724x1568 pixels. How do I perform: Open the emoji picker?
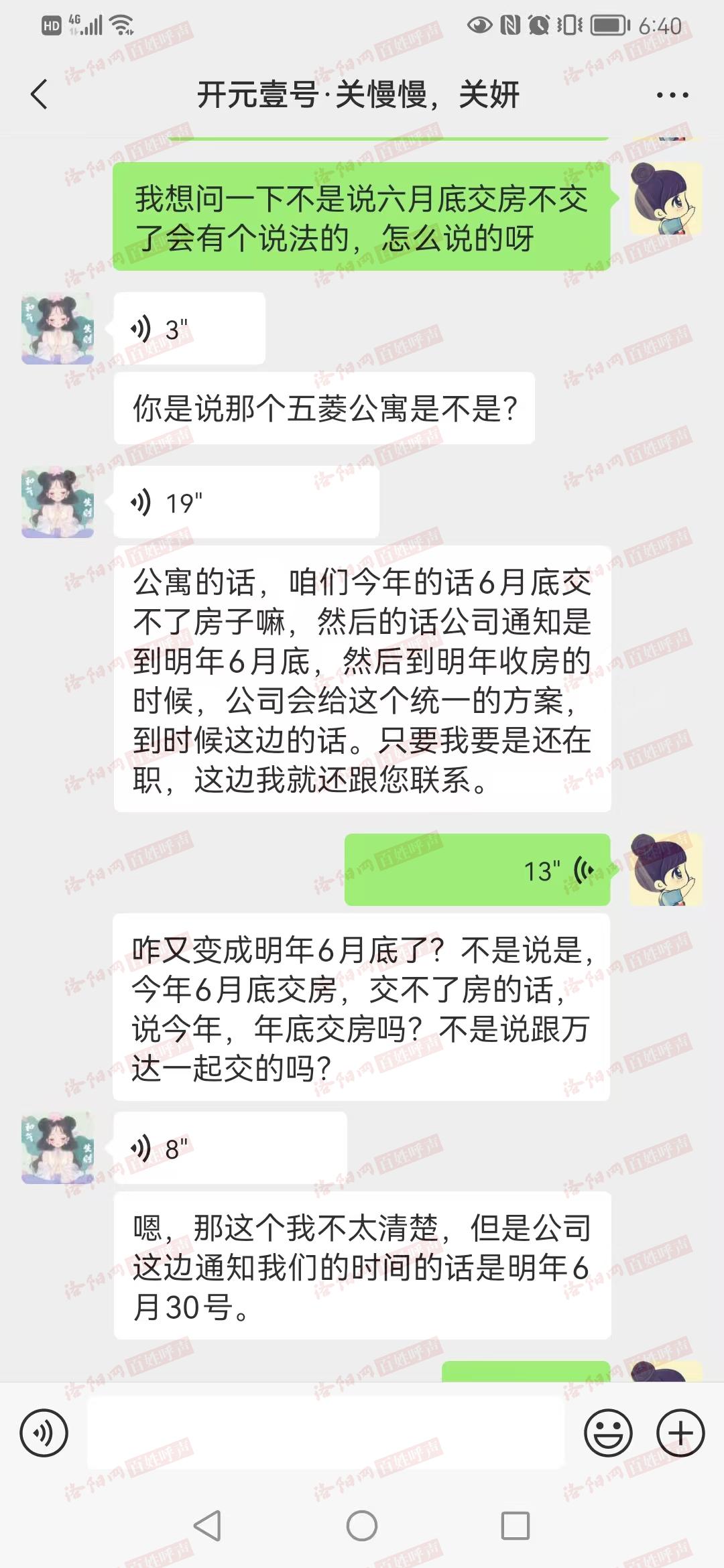click(x=608, y=1433)
